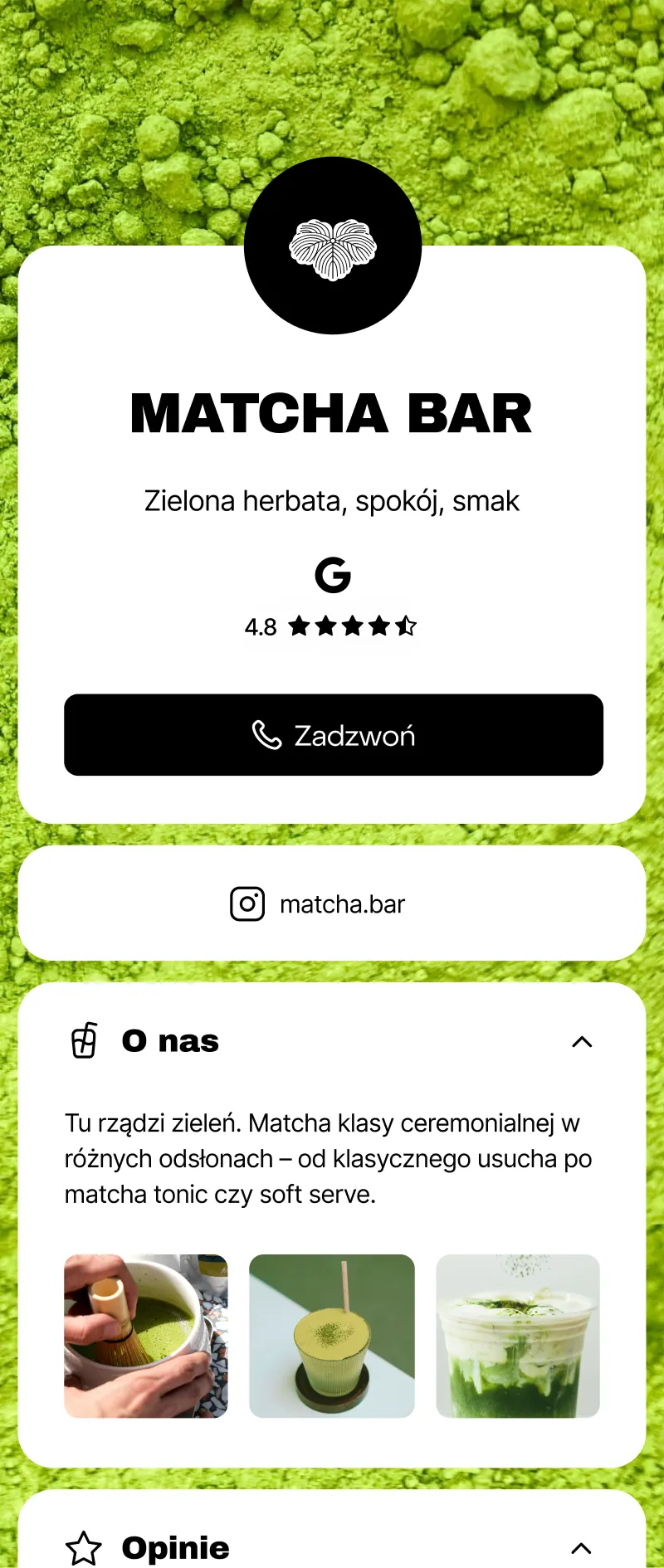Click the 4.8 rating score
This screenshot has width=664, height=1568.
pos(260,627)
